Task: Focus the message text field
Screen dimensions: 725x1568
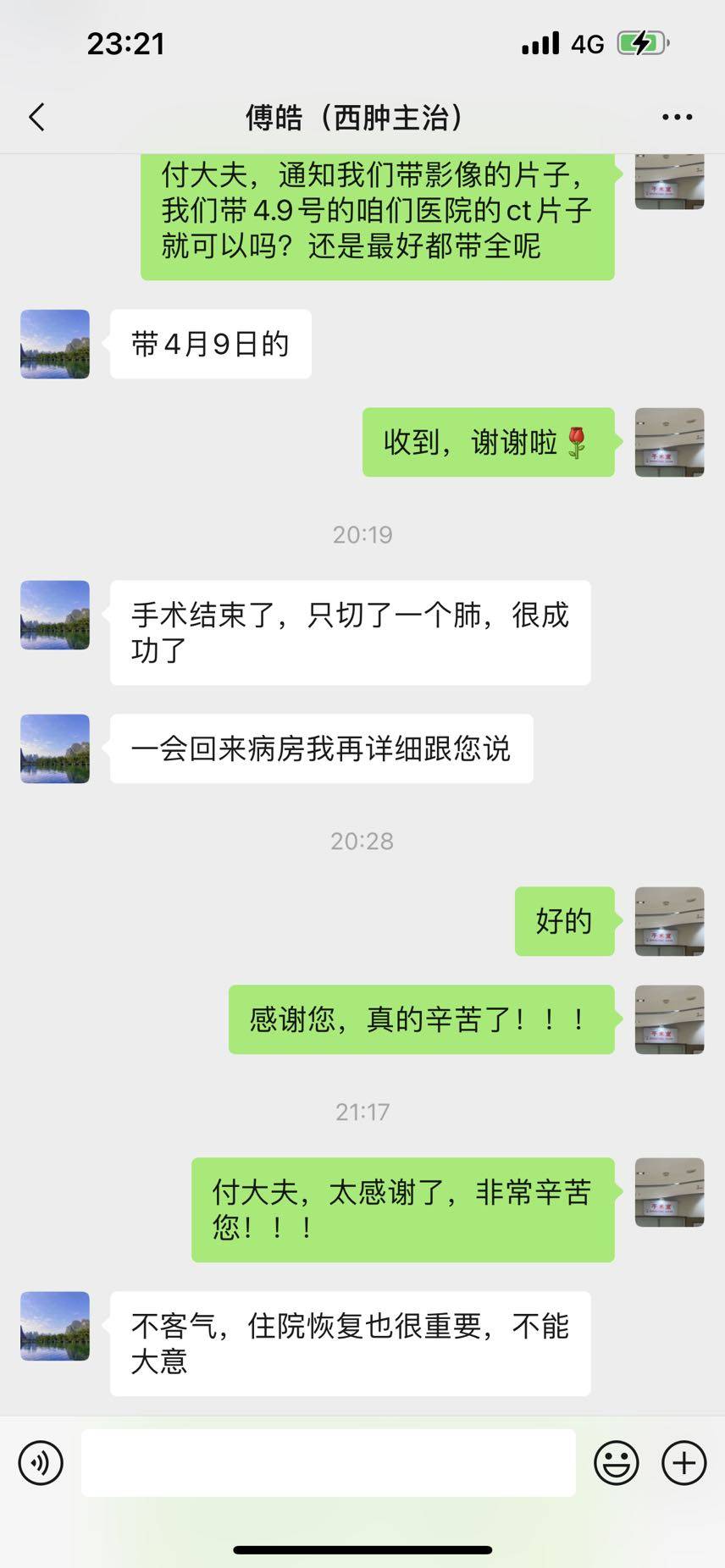Action: pyautogui.click(x=329, y=1462)
